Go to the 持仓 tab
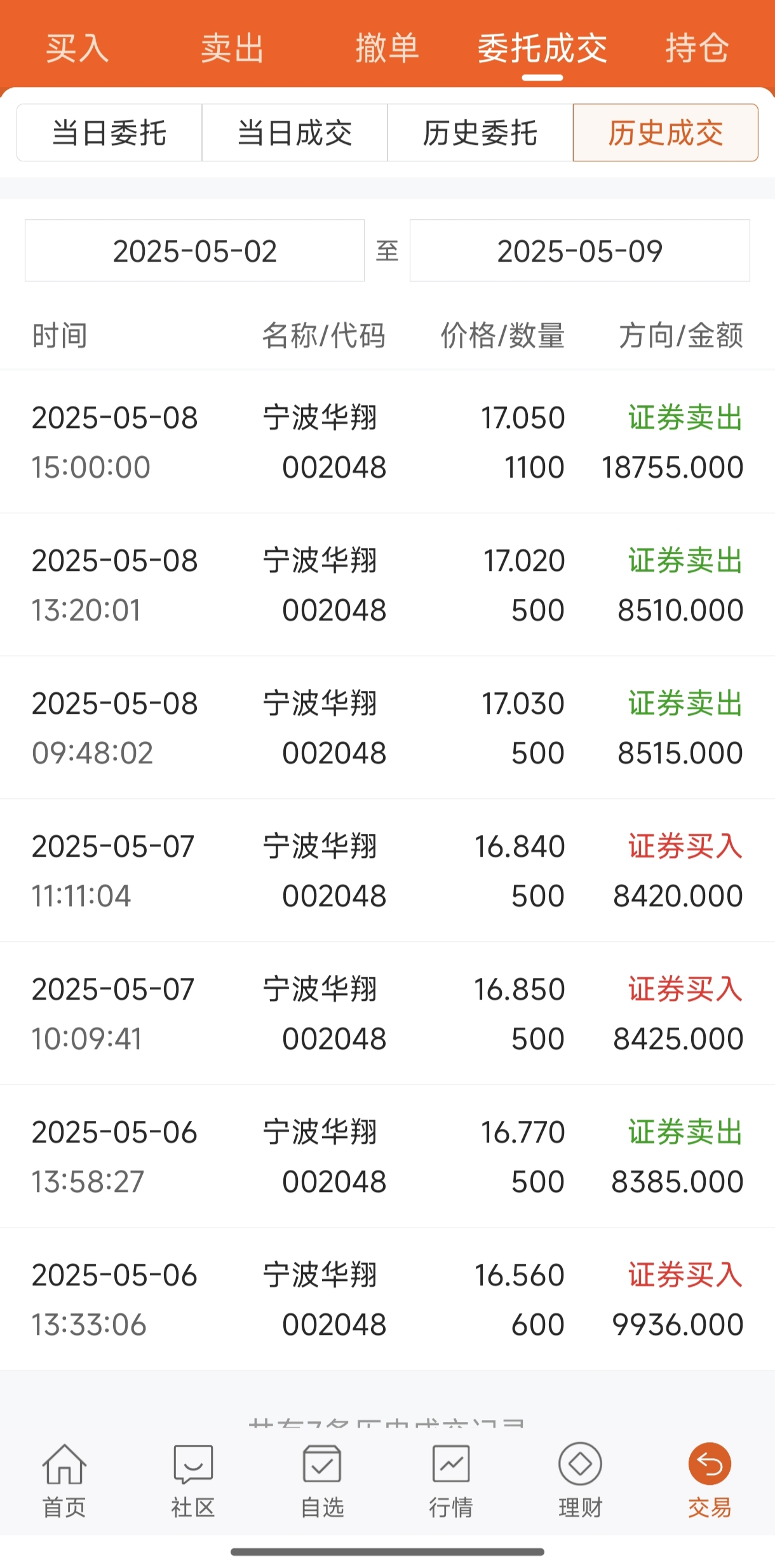 click(x=697, y=49)
